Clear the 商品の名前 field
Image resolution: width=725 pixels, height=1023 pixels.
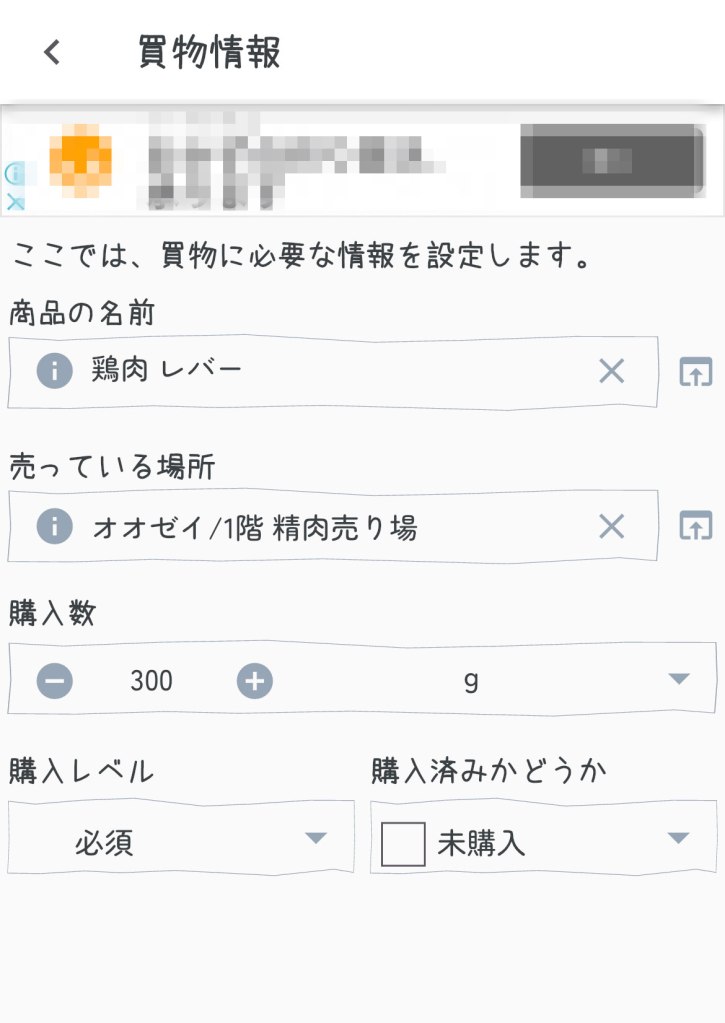(611, 372)
